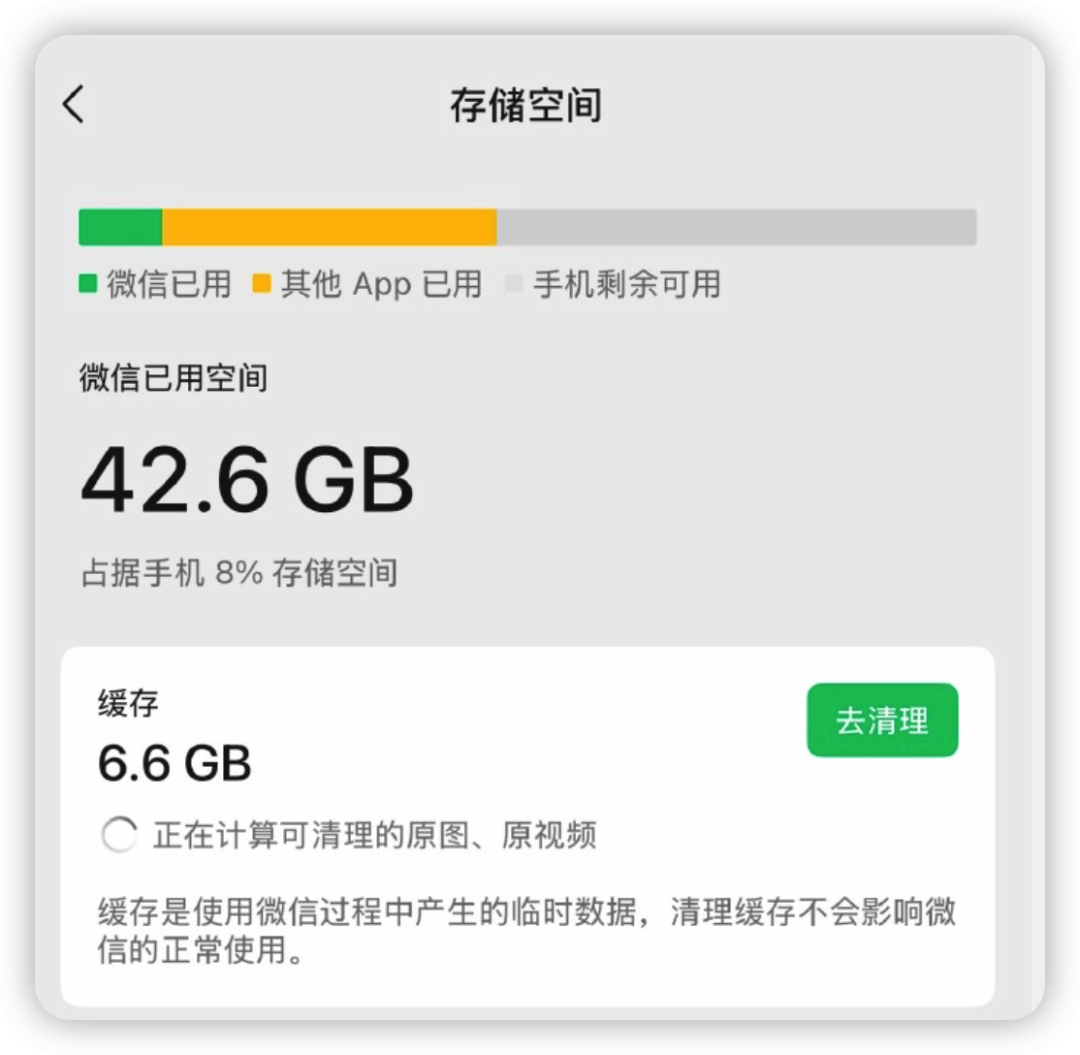Tap the 去清理 button to clear cache

(882, 720)
